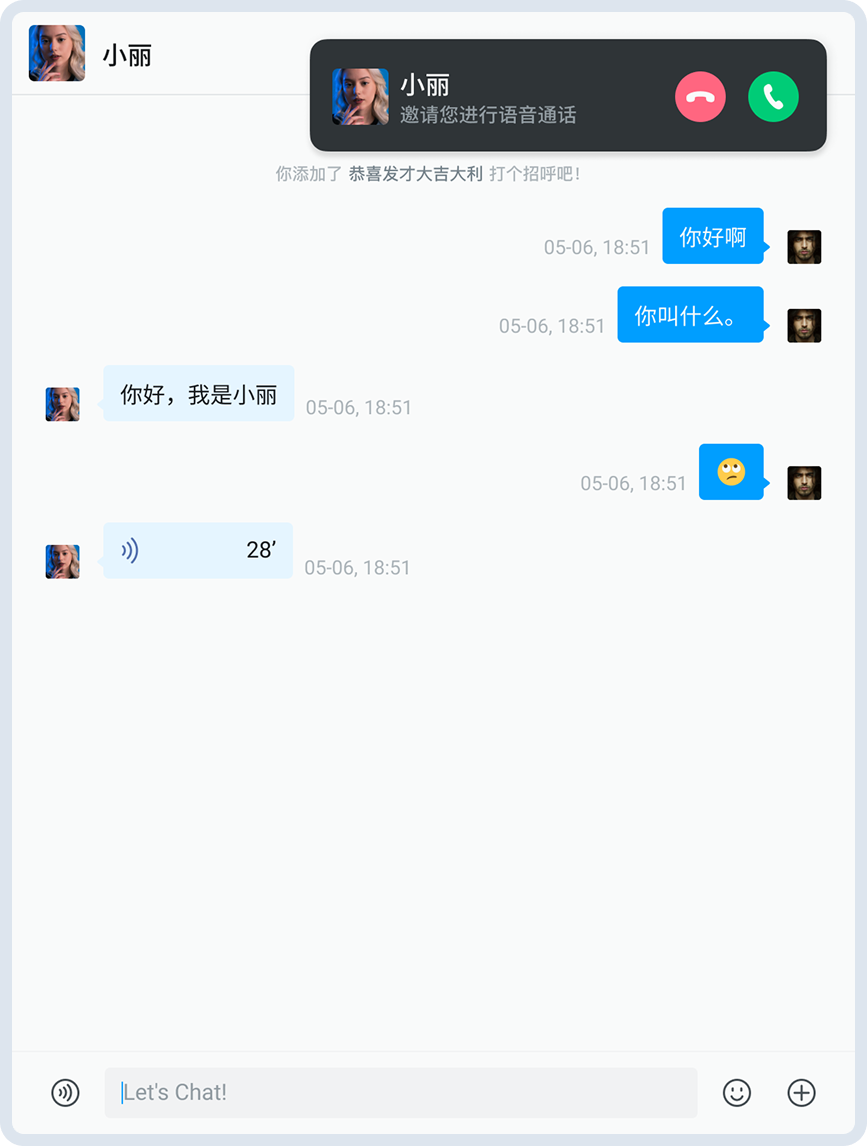This screenshot has width=867, height=1146.
Task: Open 小丽's avatar in the call banner
Action: [x=360, y=97]
